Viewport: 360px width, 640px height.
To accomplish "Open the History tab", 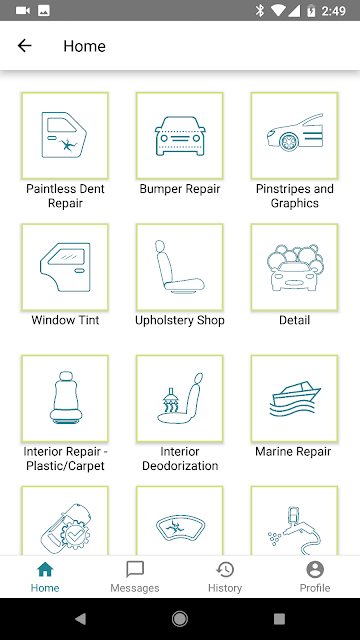I will click(225, 577).
